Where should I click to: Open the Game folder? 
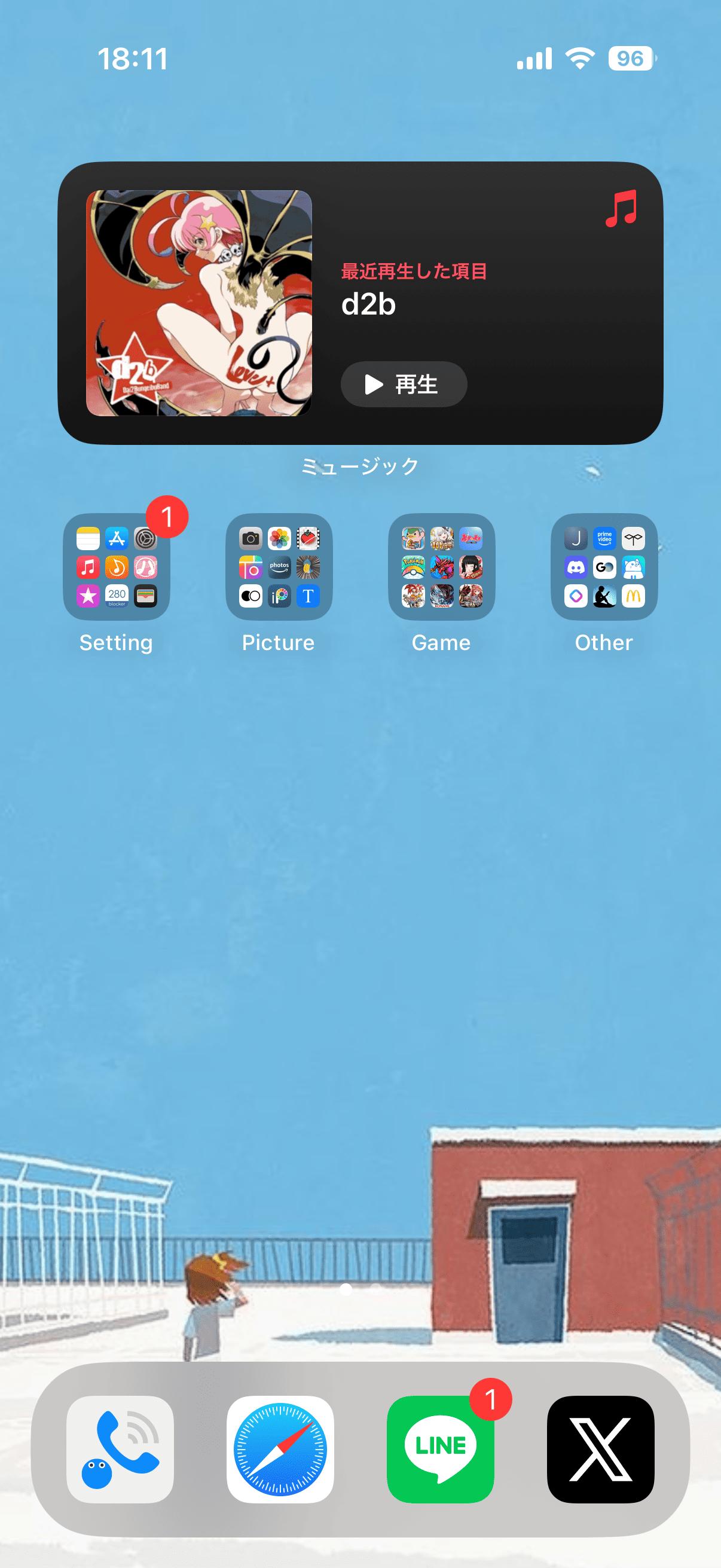coord(441,567)
